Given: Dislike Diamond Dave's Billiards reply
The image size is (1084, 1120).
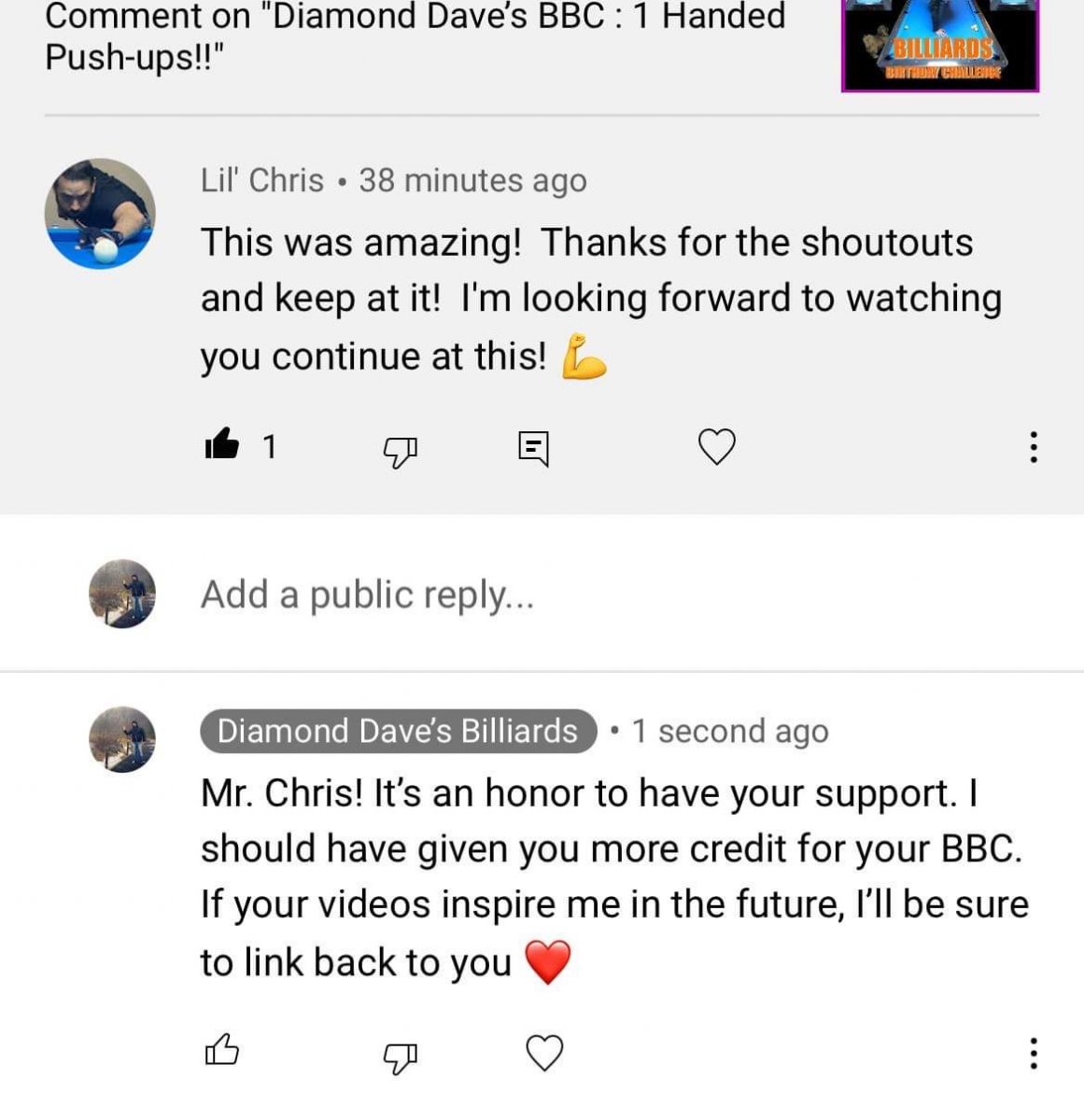Looking at the screenshot, I should pos(400,1057).
